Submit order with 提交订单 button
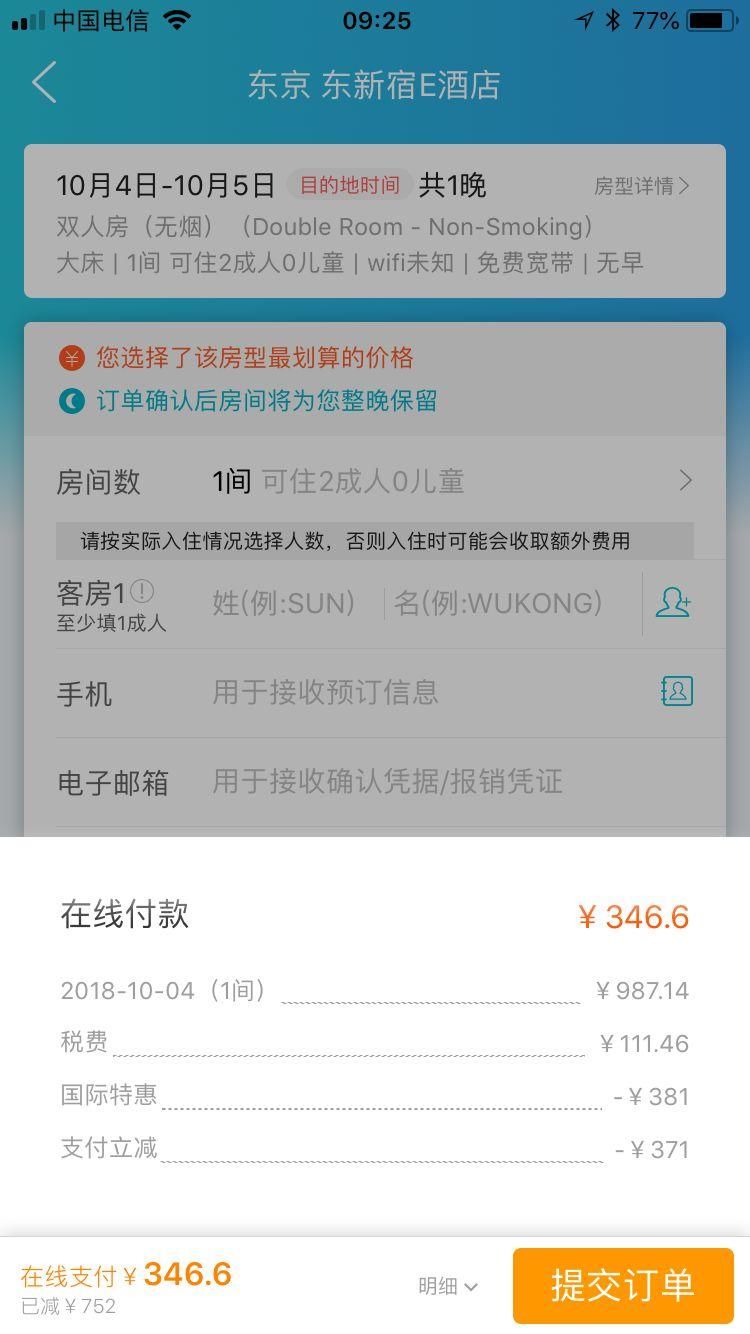 [x=623, y=1285]
